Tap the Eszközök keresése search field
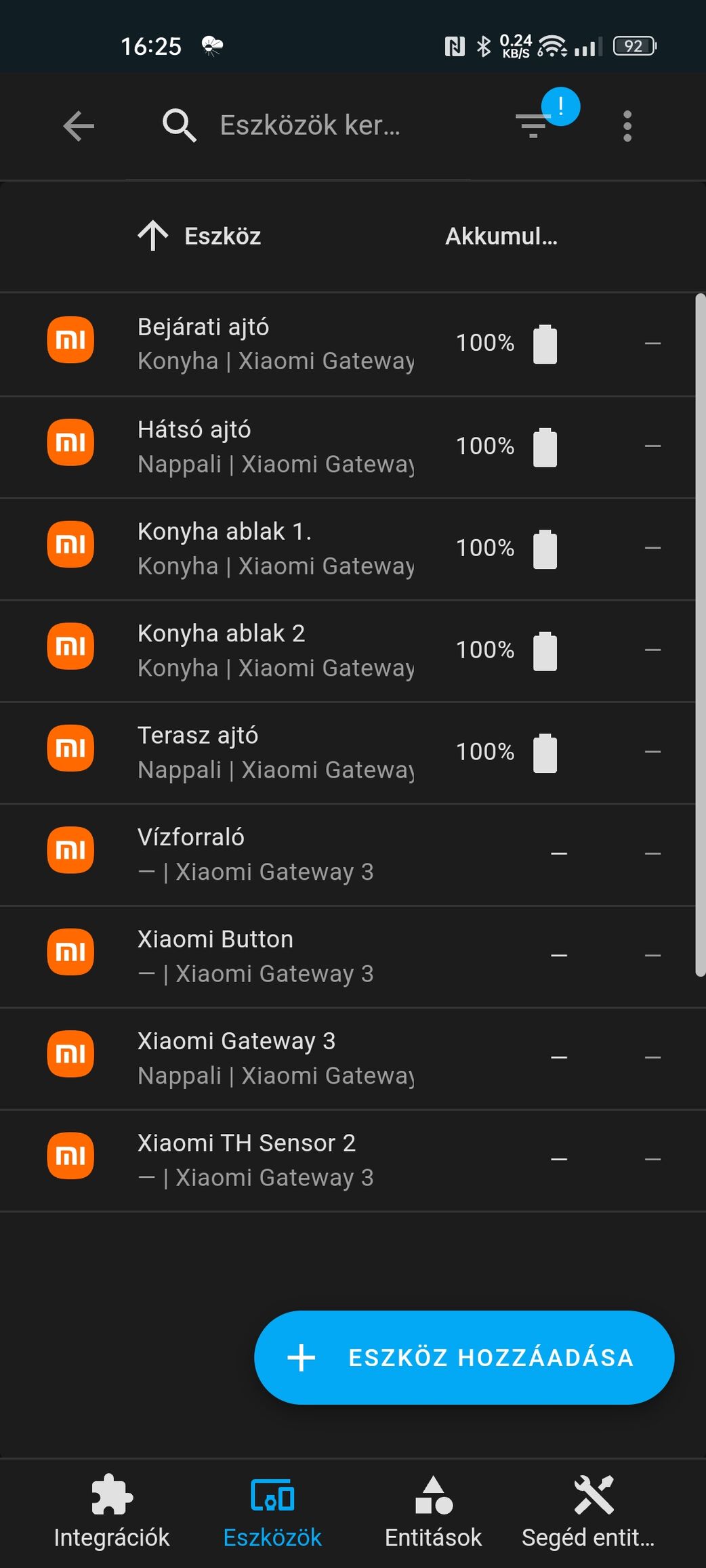This screenshot has width=706, height=1568. pyautogui.click(x=298, y=126)
